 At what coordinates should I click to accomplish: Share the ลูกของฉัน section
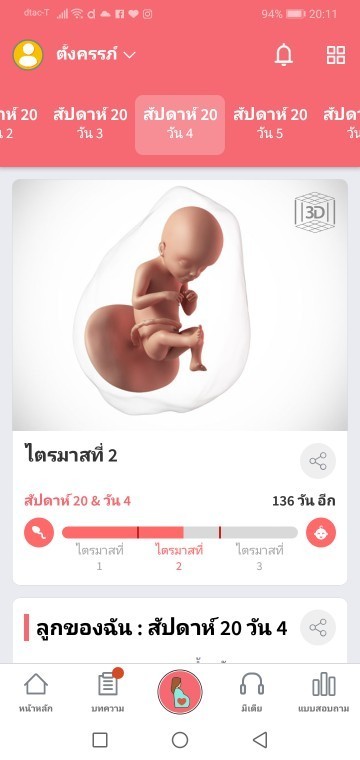click(318, 628)
